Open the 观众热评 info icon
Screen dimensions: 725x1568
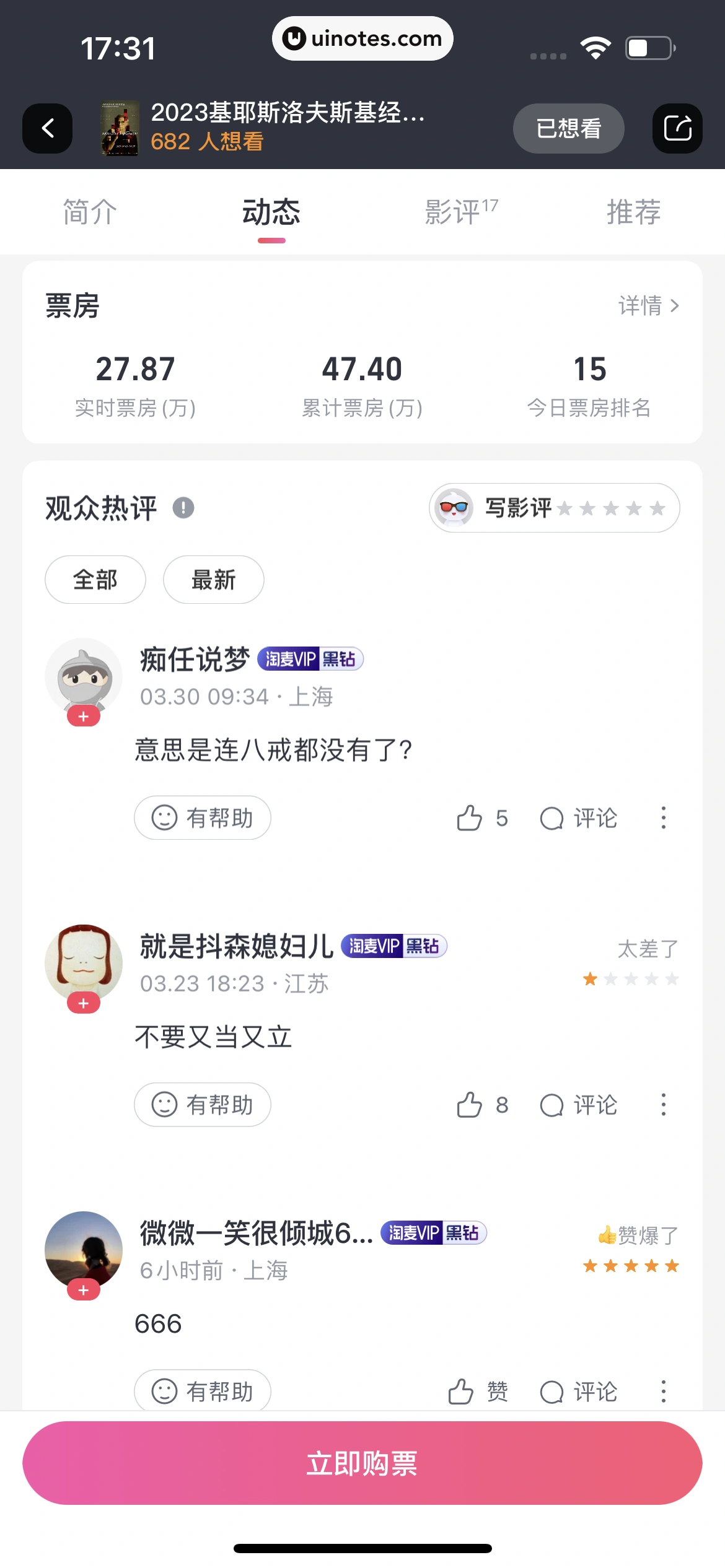coord(183,508)
